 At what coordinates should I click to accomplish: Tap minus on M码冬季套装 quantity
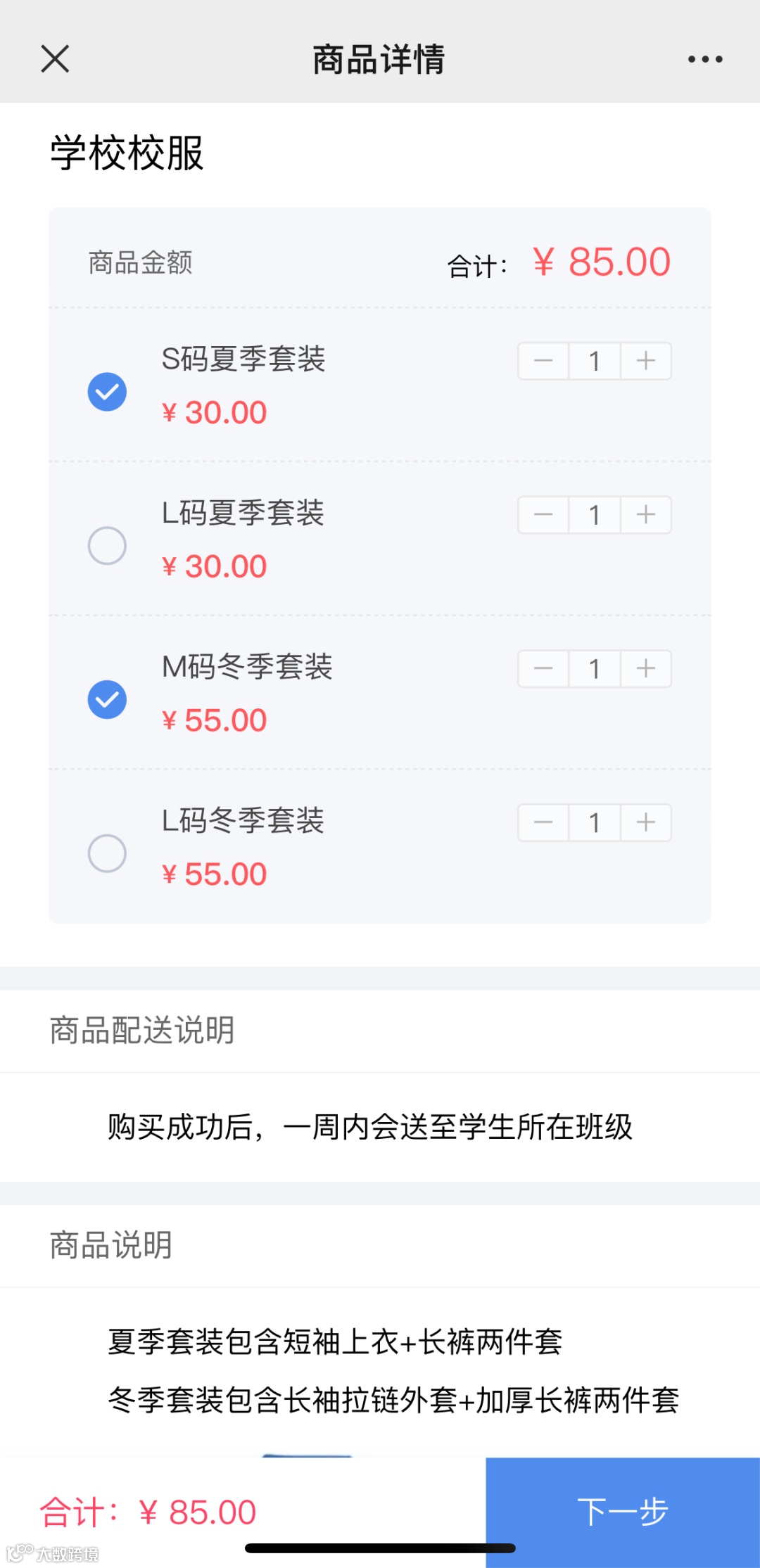543,668
